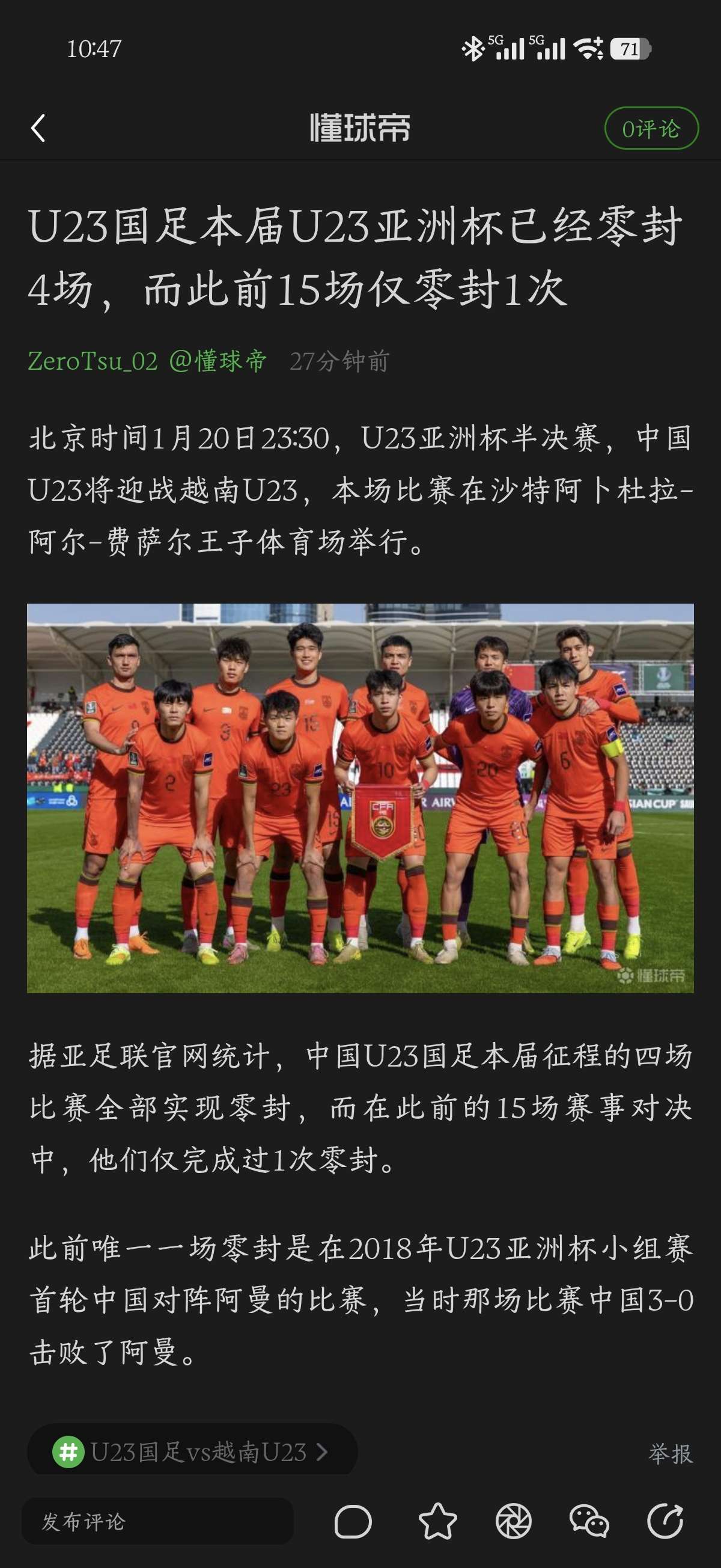Tap 举报 to report this article

click(x=670, y=1454)
